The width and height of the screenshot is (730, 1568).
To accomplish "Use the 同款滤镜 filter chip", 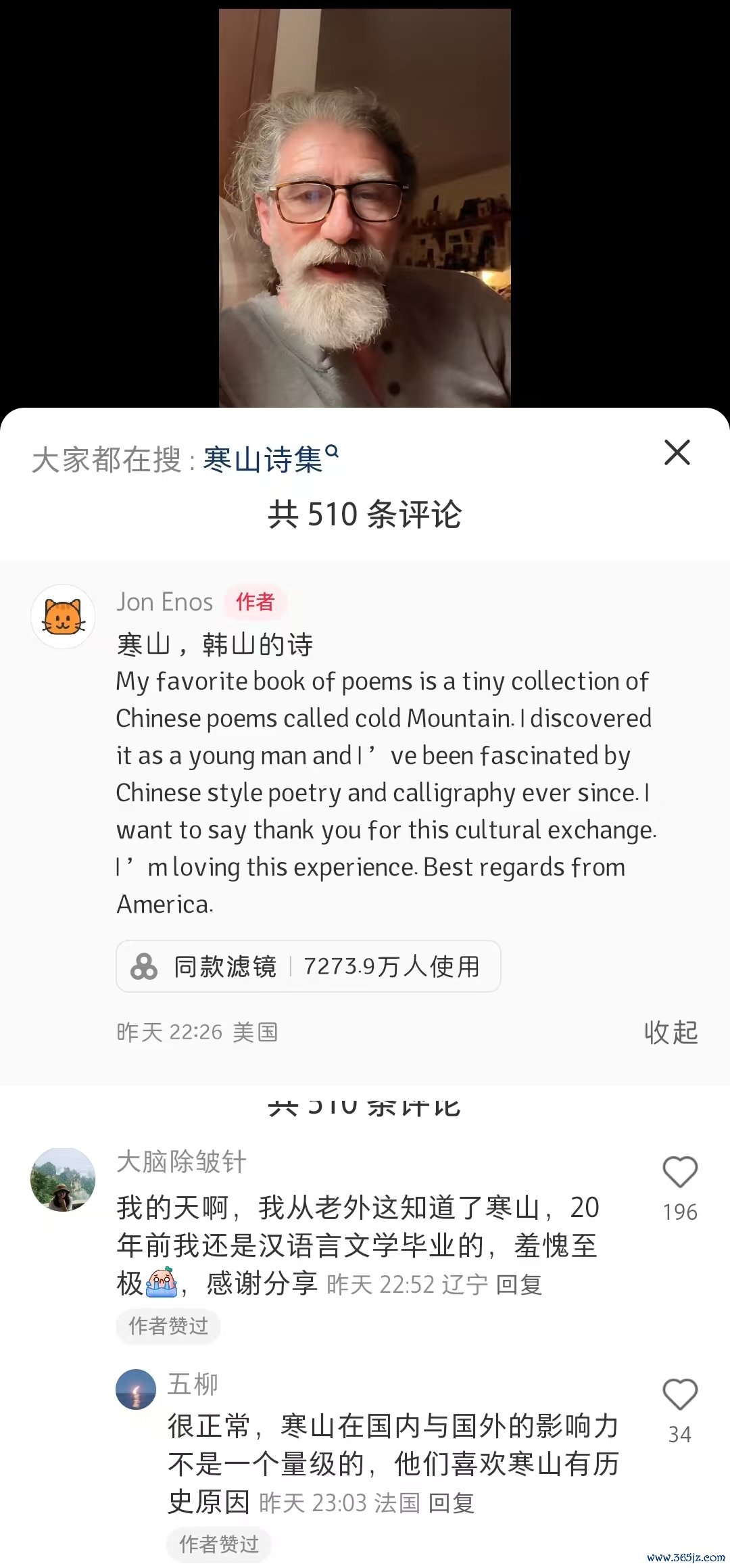I will coord(308,966).
